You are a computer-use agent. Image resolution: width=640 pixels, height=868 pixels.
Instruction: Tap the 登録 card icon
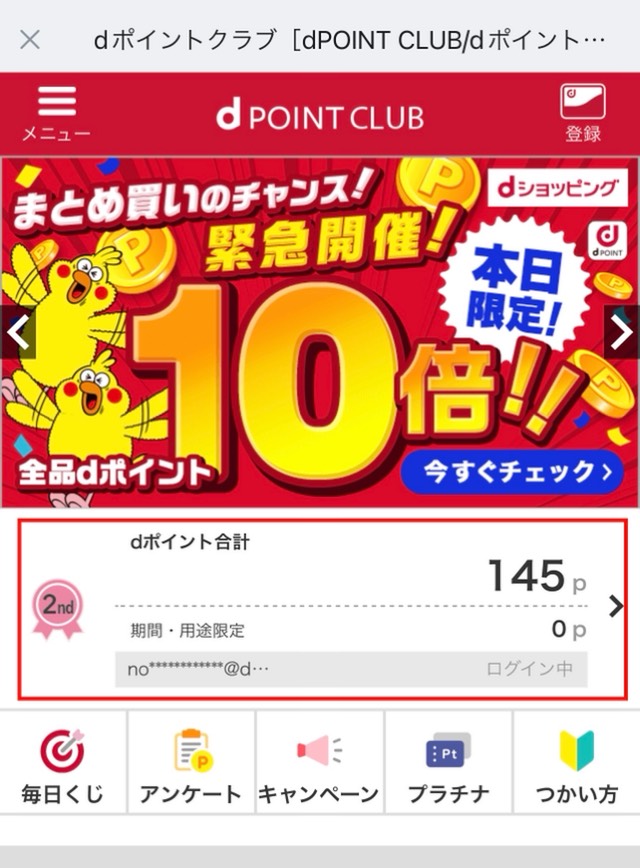pyautogui.click(x=582, y=113)
